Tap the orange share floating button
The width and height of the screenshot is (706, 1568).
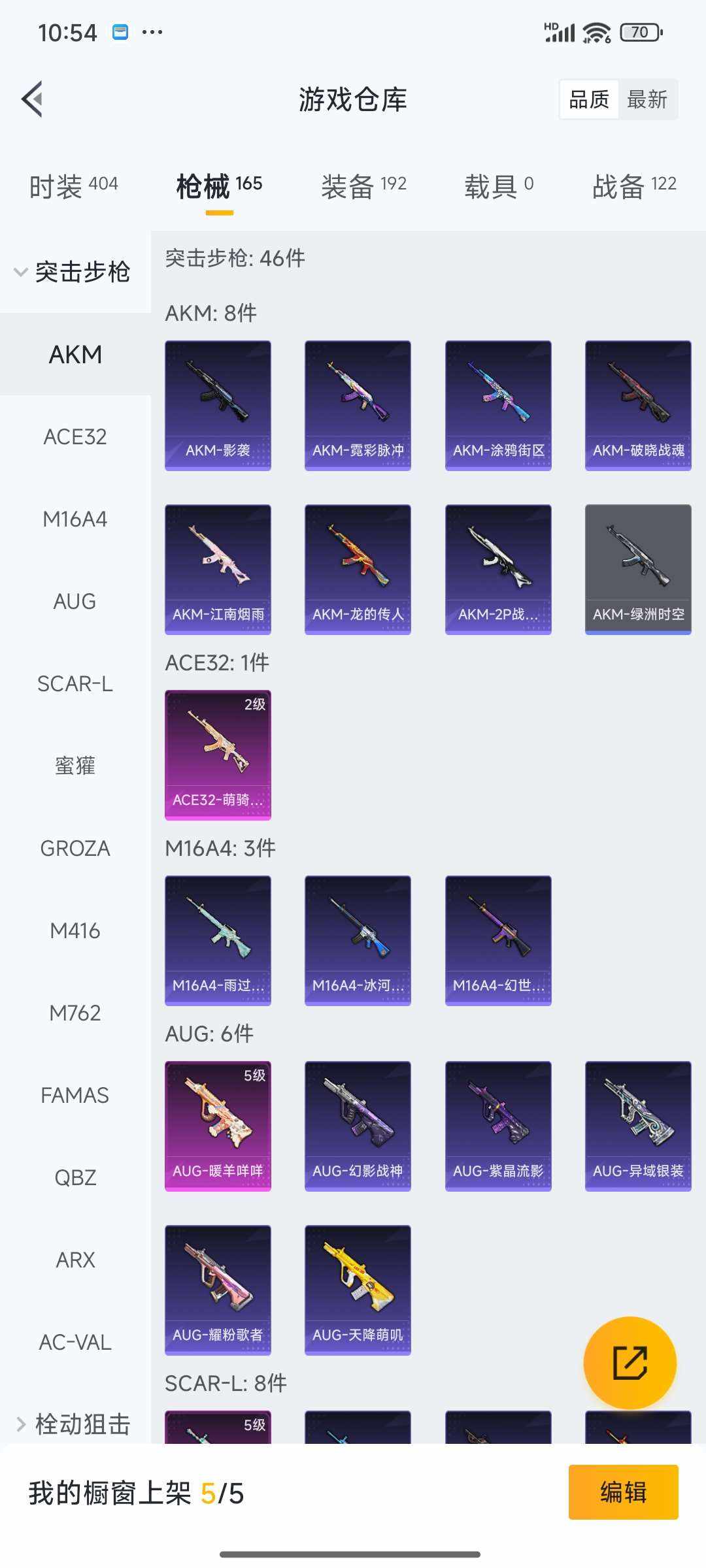coord(630,1362)
